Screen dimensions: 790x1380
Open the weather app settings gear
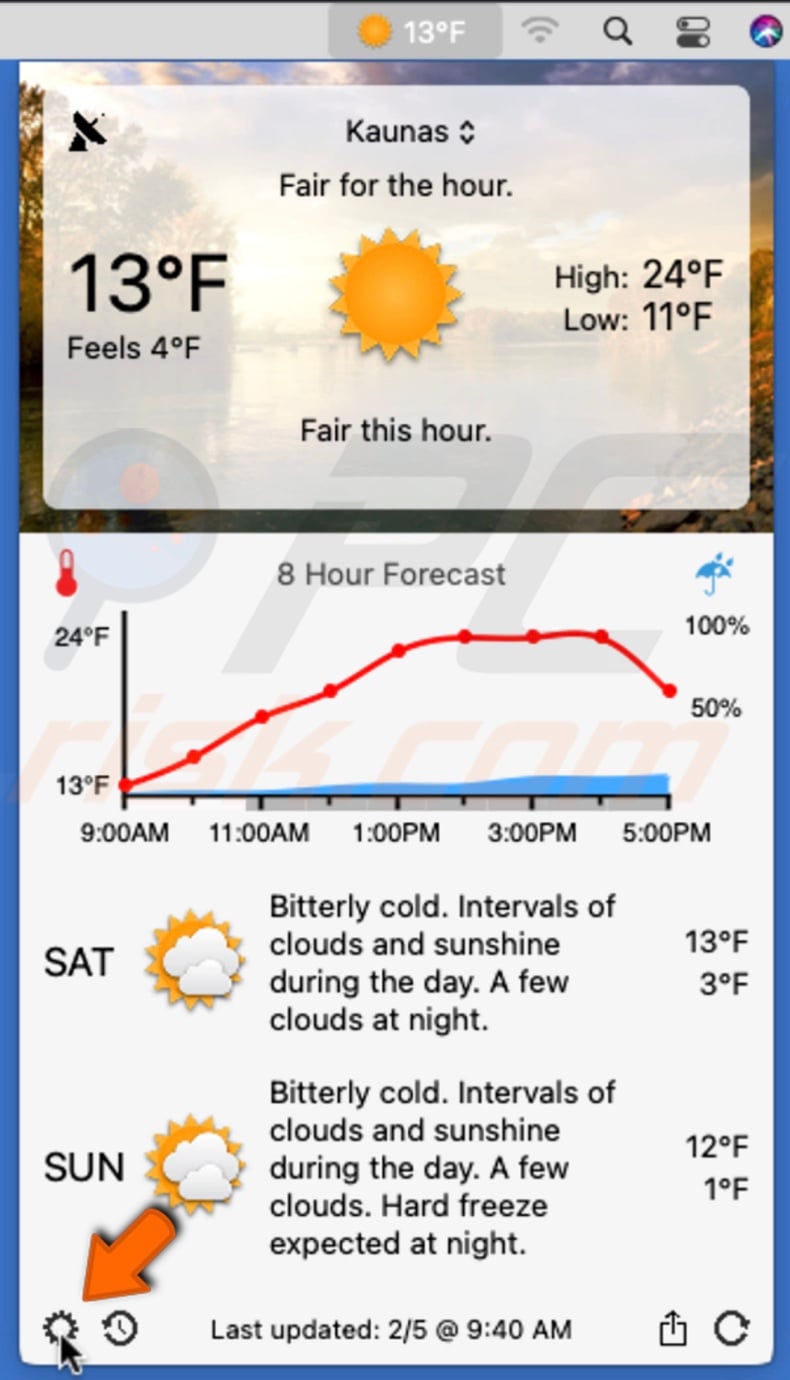pos(60,1328)
